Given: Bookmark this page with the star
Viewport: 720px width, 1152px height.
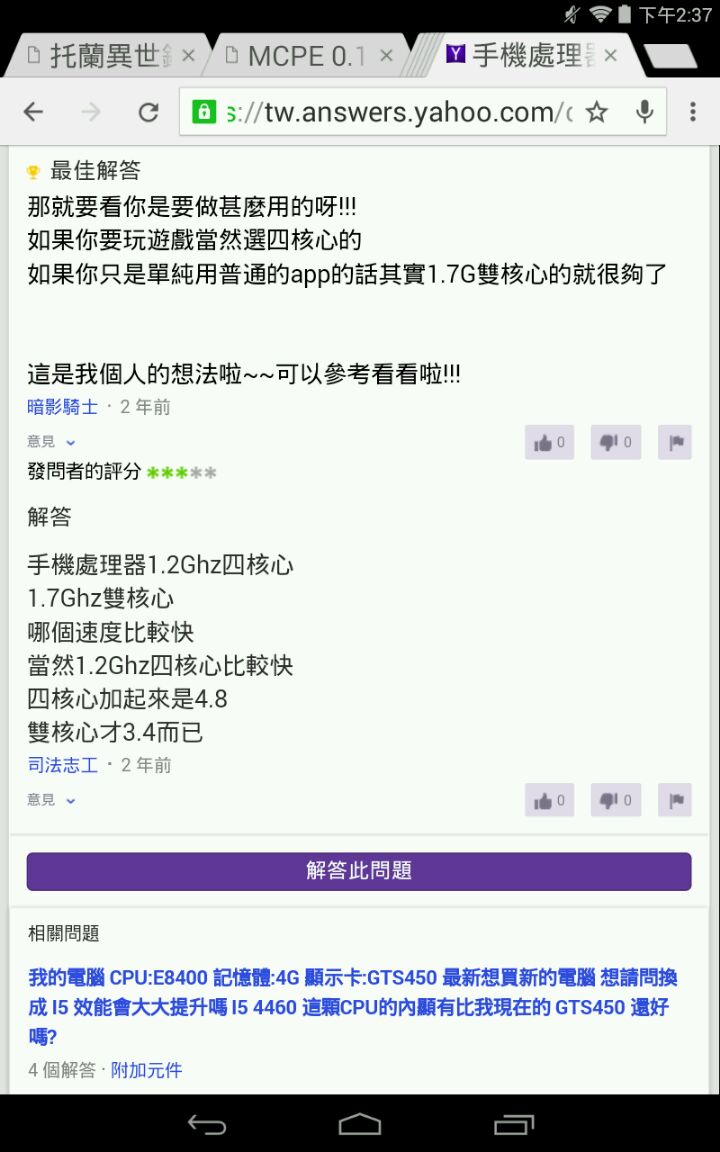Looking at the screenshot, I should (x=597, y=112).
